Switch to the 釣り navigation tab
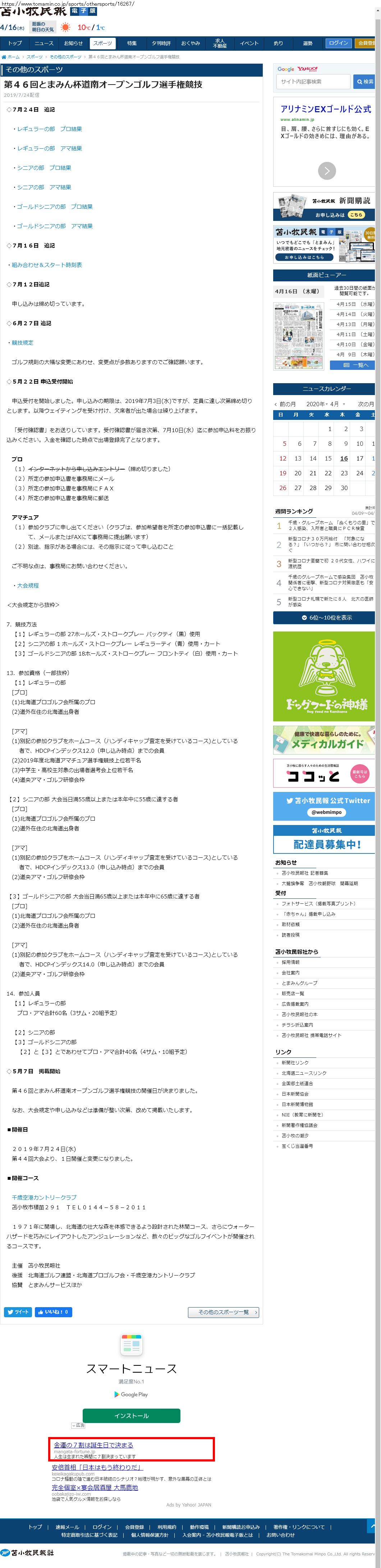This screenshot has height=1568, width=381. pos(278,43)
